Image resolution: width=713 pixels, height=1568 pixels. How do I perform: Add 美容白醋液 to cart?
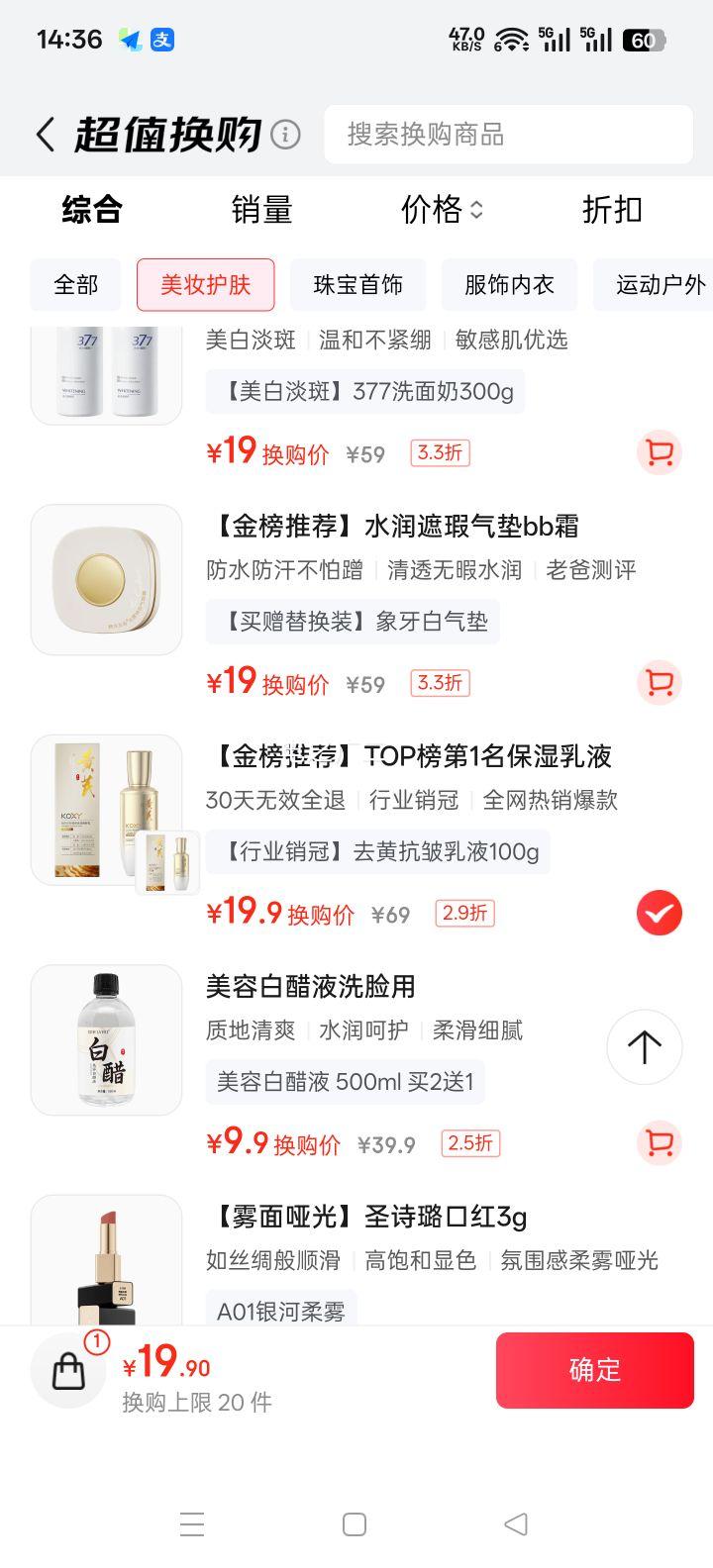point(659,1143)
